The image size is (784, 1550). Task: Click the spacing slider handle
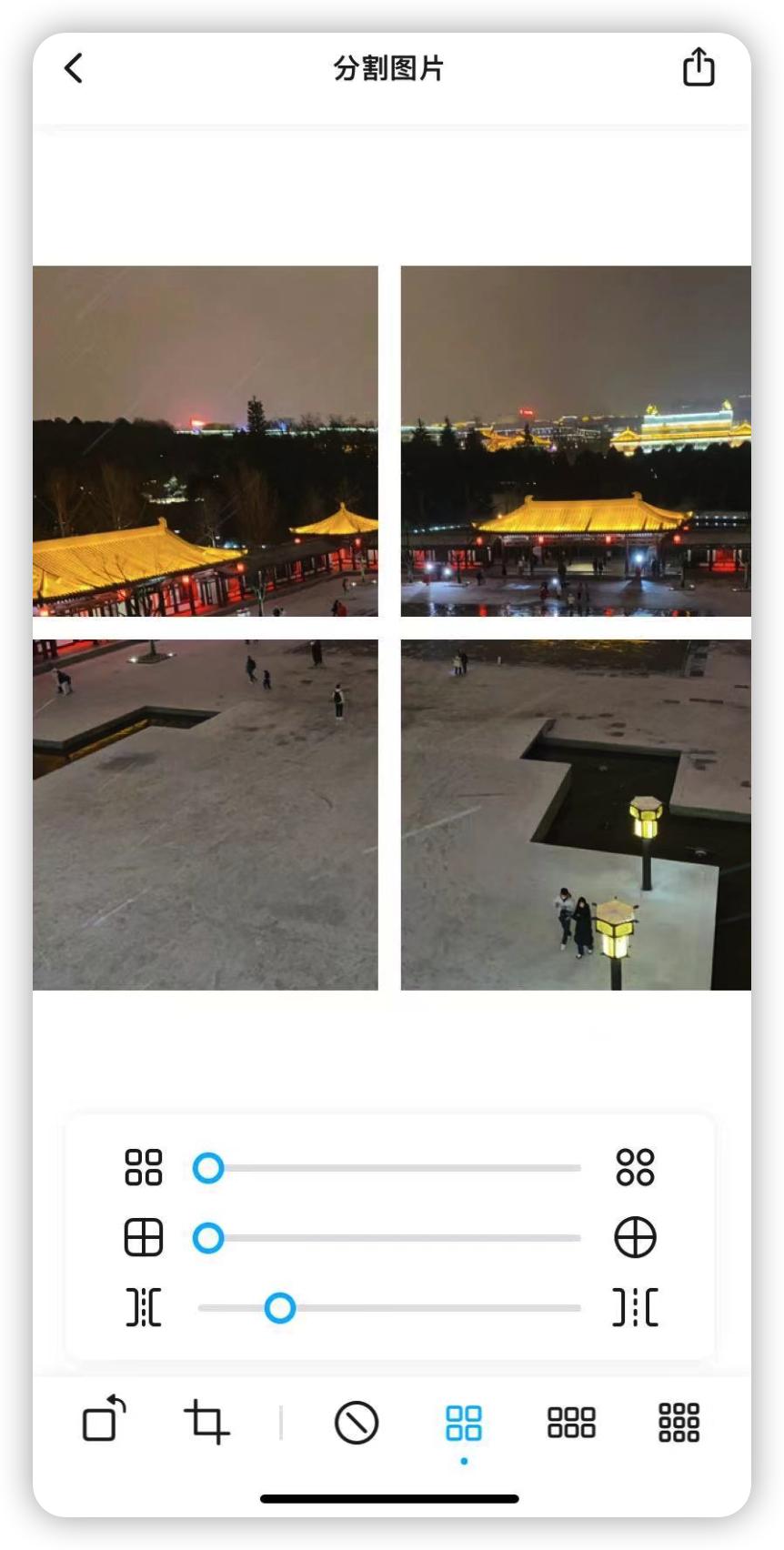point(280,1308)
